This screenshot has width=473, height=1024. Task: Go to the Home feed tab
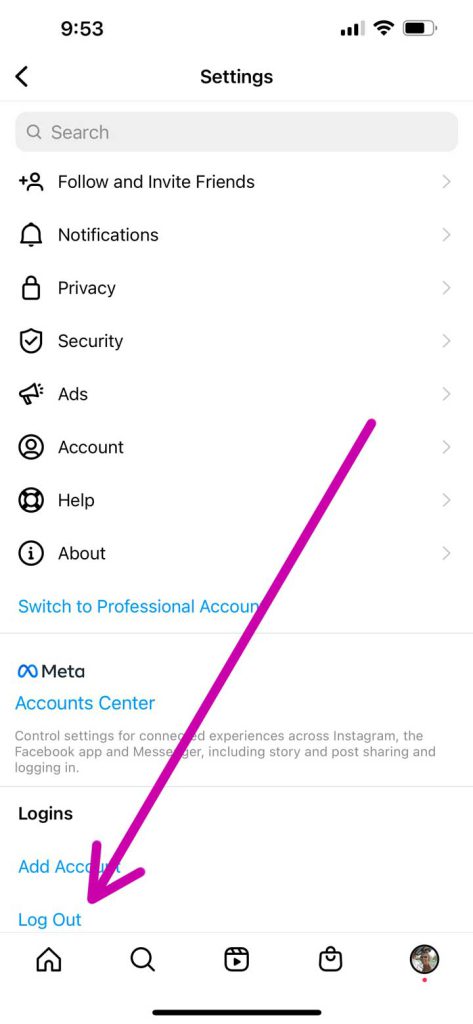pyautogui.click(x=49, y=959)
